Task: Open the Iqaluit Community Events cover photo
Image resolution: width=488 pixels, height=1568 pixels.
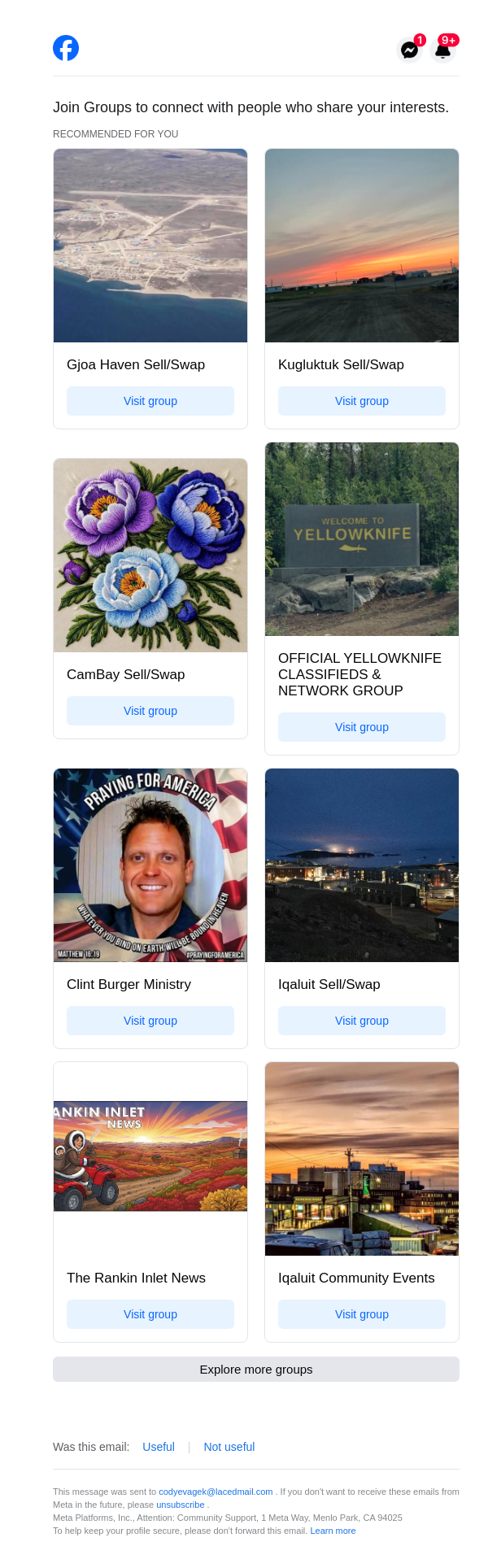Action: [x=362, y=1159]
